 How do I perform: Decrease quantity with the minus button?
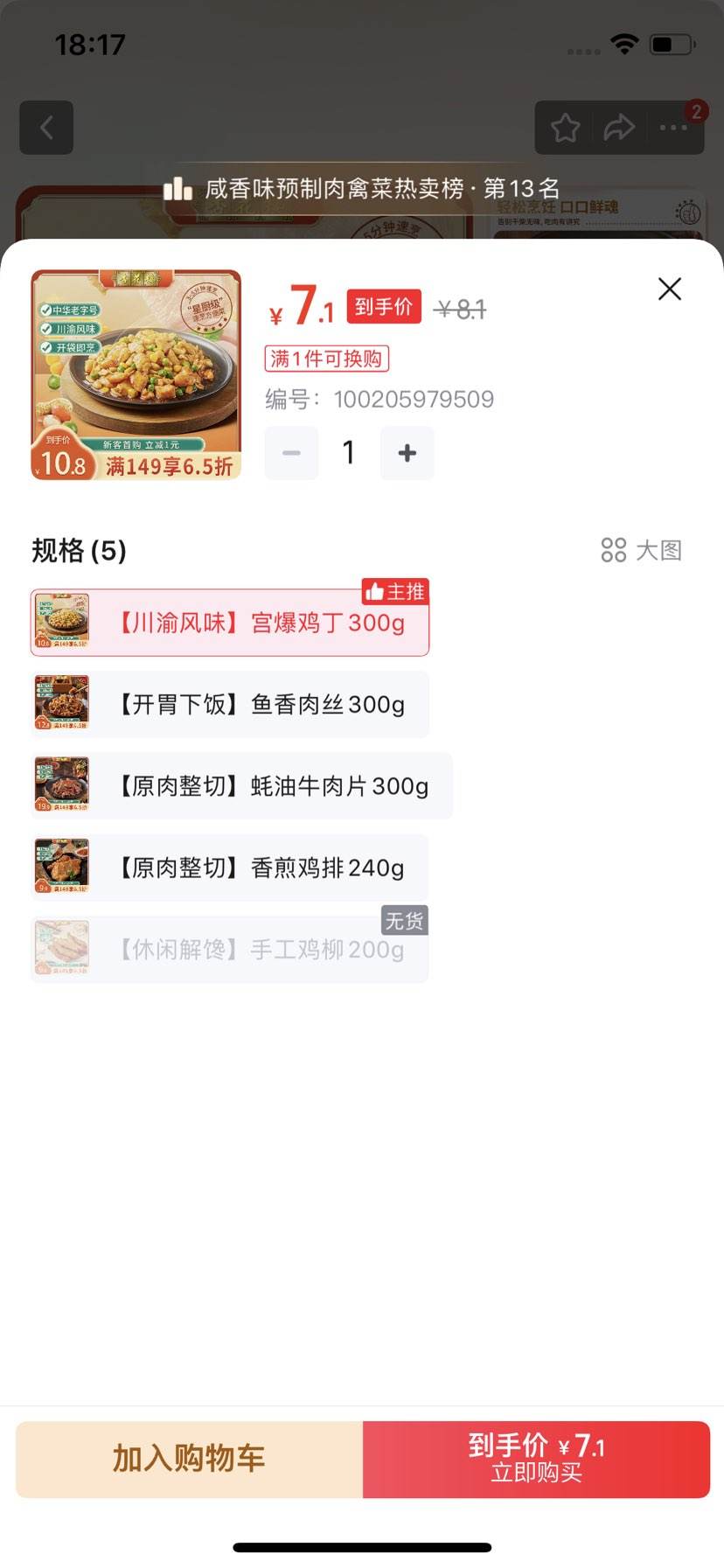click(291, 453)
